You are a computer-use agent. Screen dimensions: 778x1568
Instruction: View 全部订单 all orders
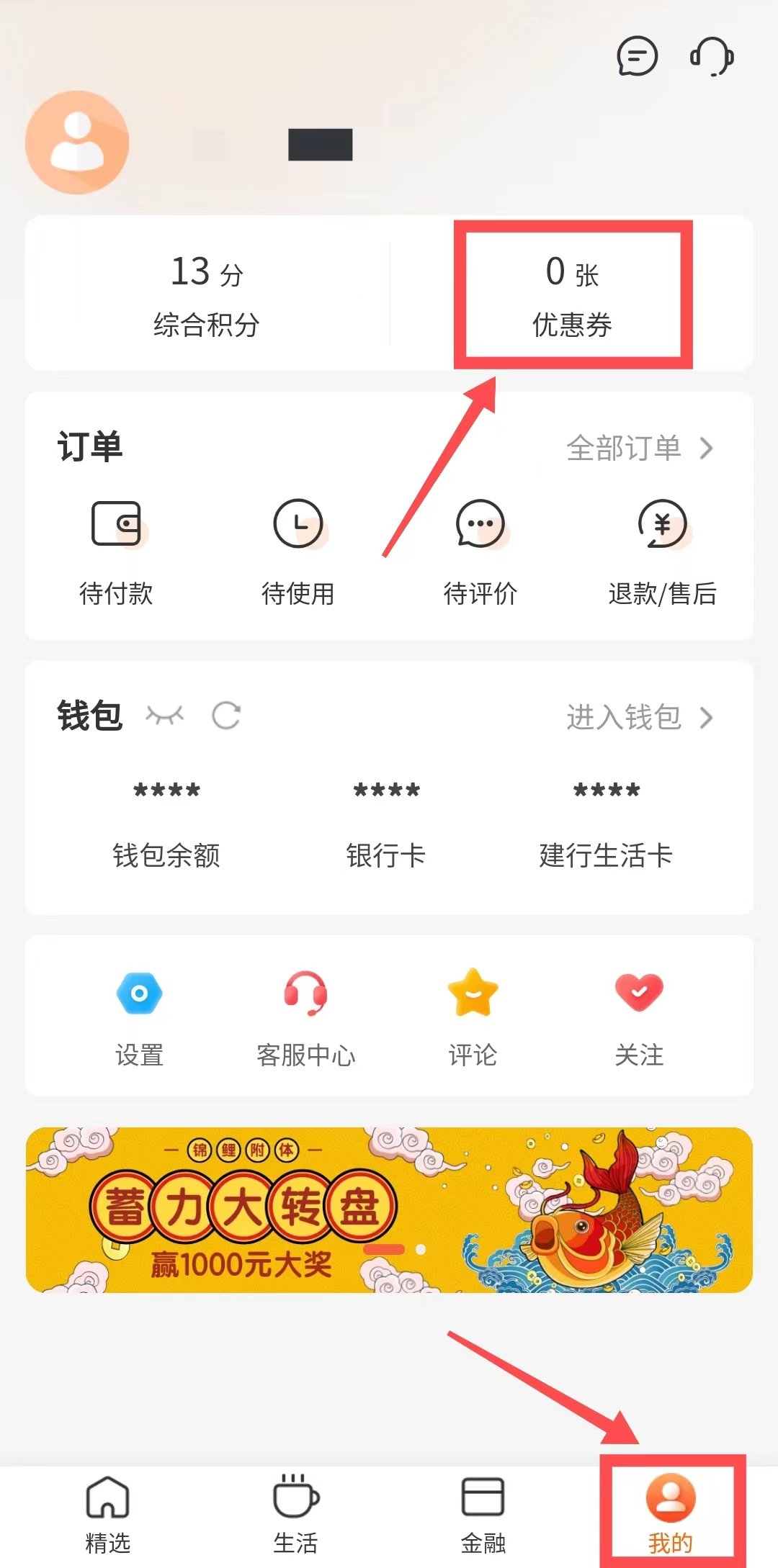[638, 448]
